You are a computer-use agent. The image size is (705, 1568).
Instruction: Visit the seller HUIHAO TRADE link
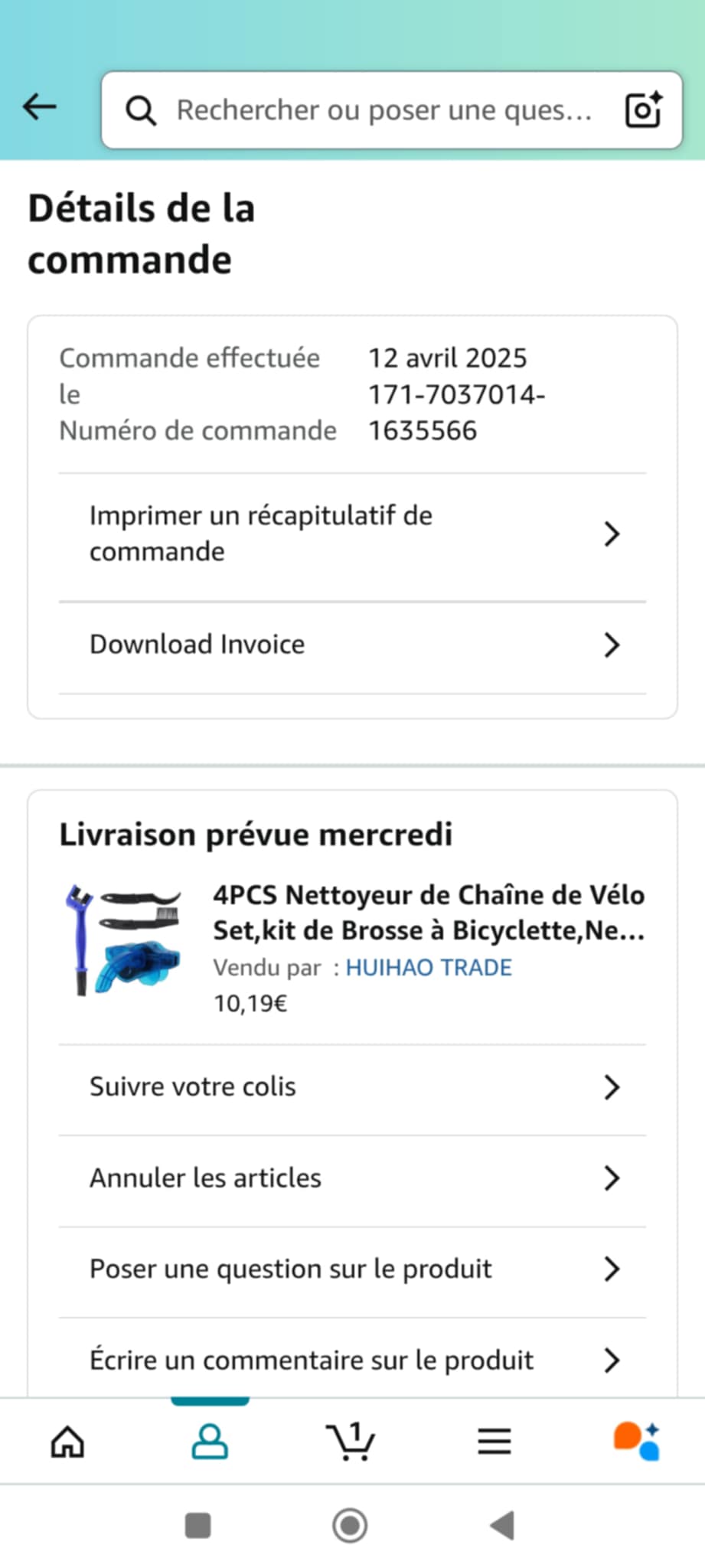coord(429,968)
